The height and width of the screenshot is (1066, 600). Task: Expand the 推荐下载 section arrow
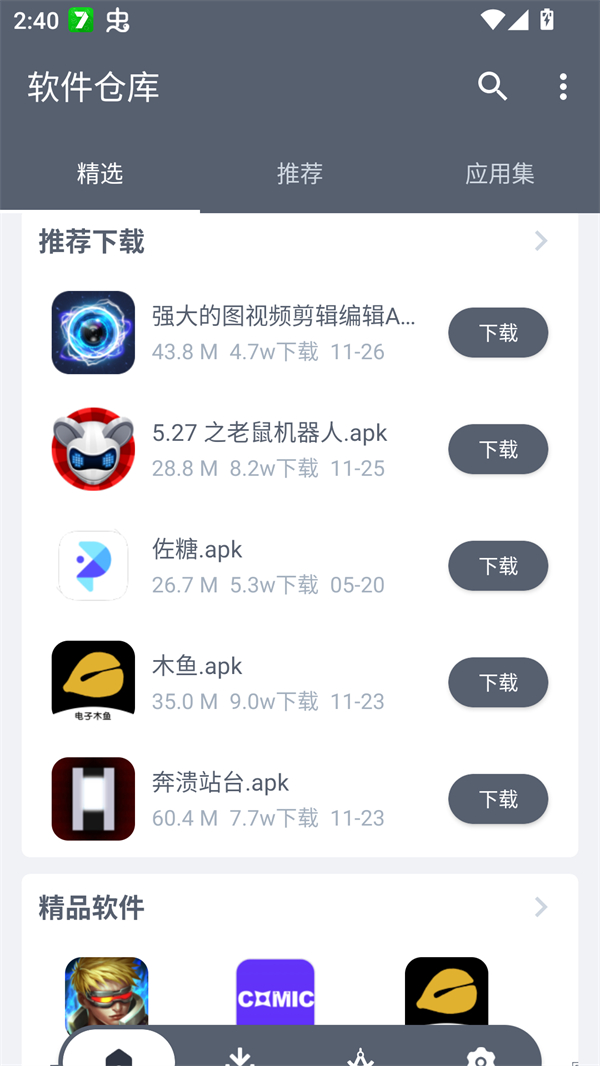[x=541, y=241]
